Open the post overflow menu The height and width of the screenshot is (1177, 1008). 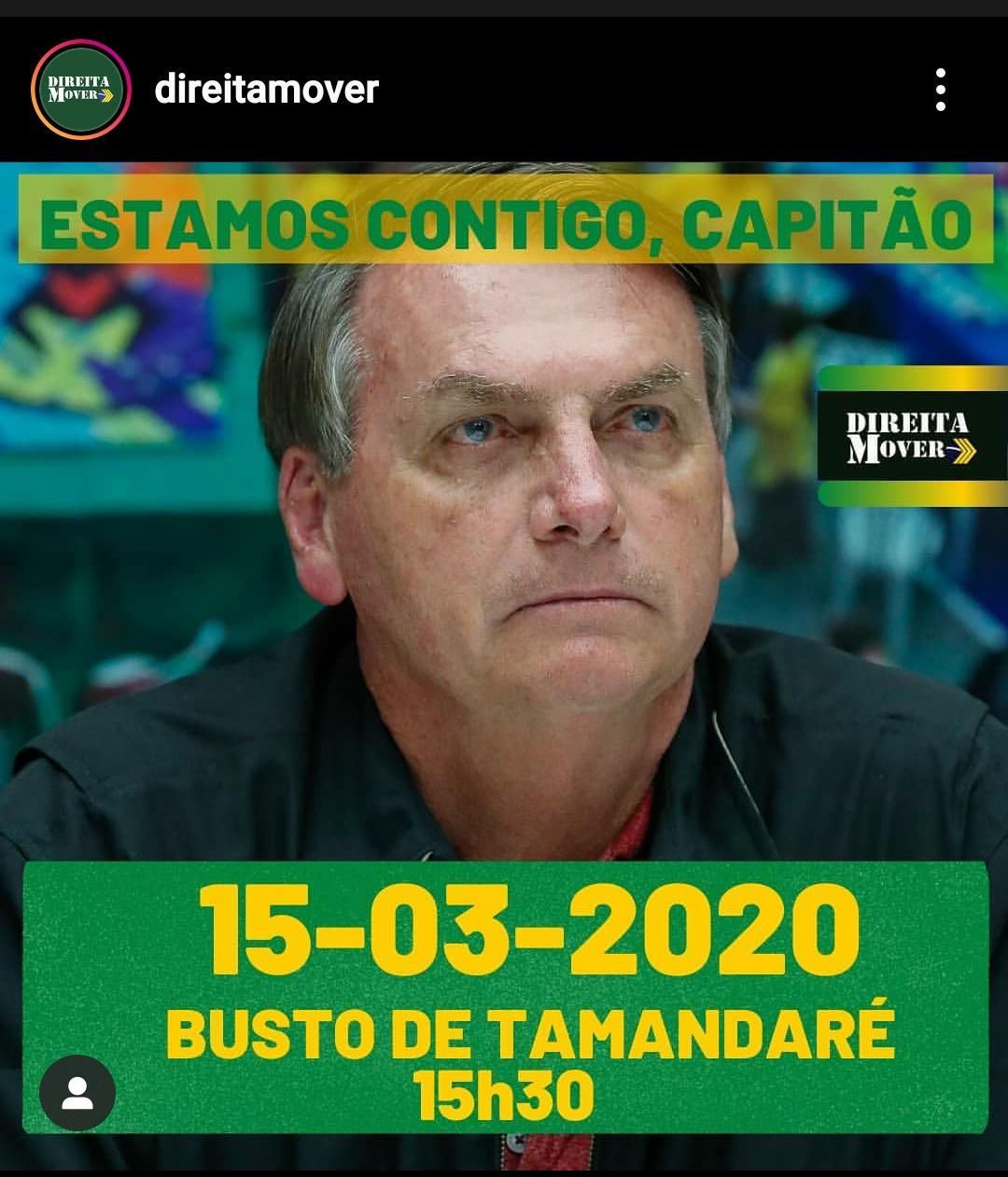(x=940, y=90)
